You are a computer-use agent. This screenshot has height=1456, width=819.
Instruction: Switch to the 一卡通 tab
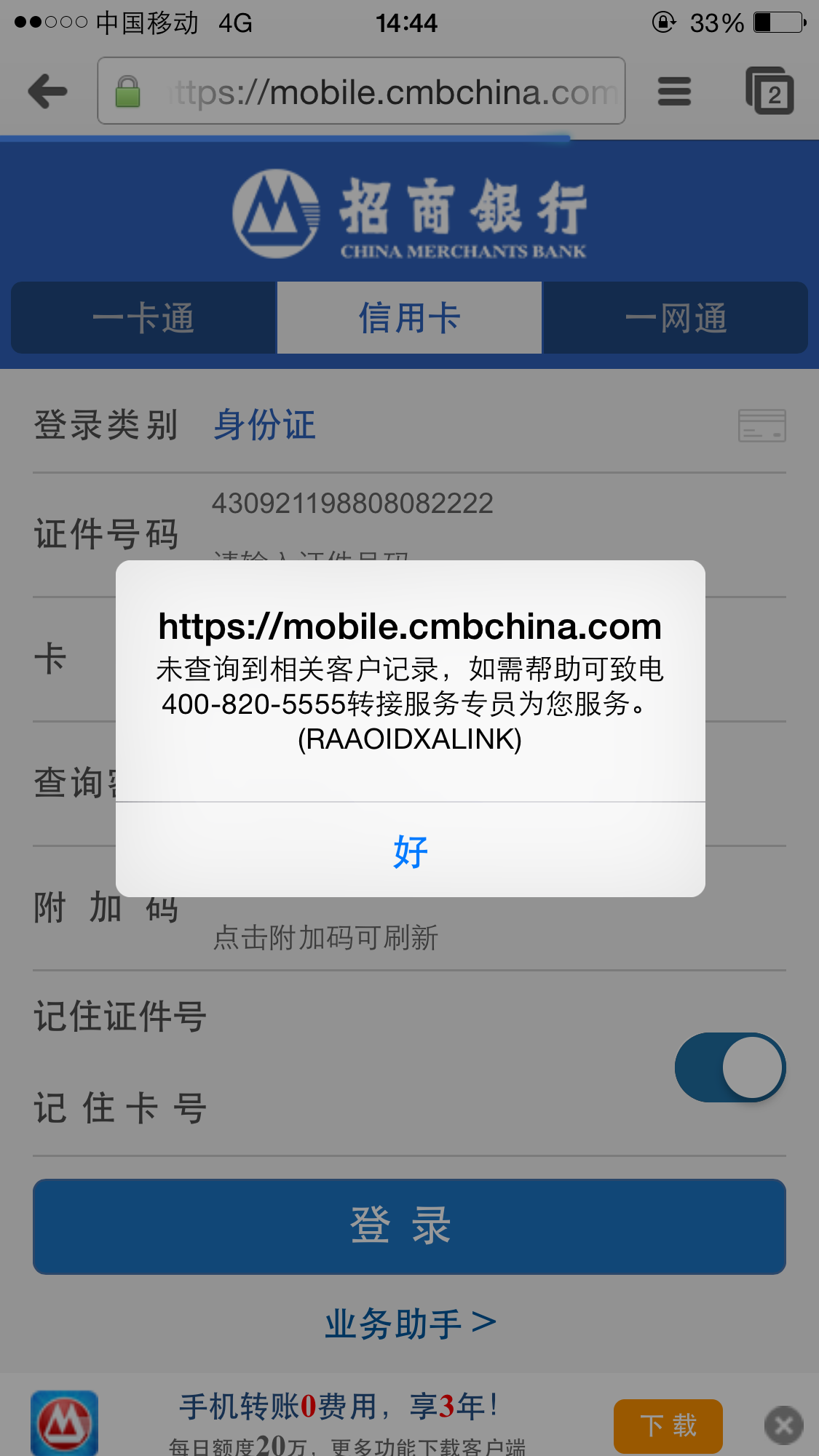click(x=143, y=318)
